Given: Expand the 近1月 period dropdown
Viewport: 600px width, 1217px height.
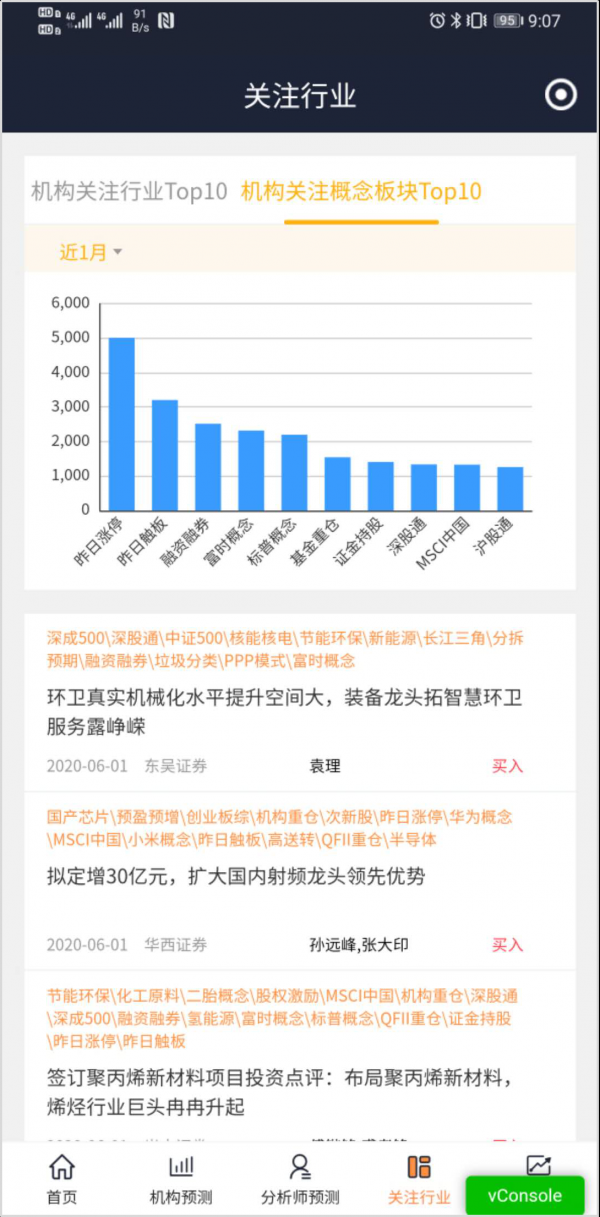Looking at the screenshot, I should click(90, 252).
